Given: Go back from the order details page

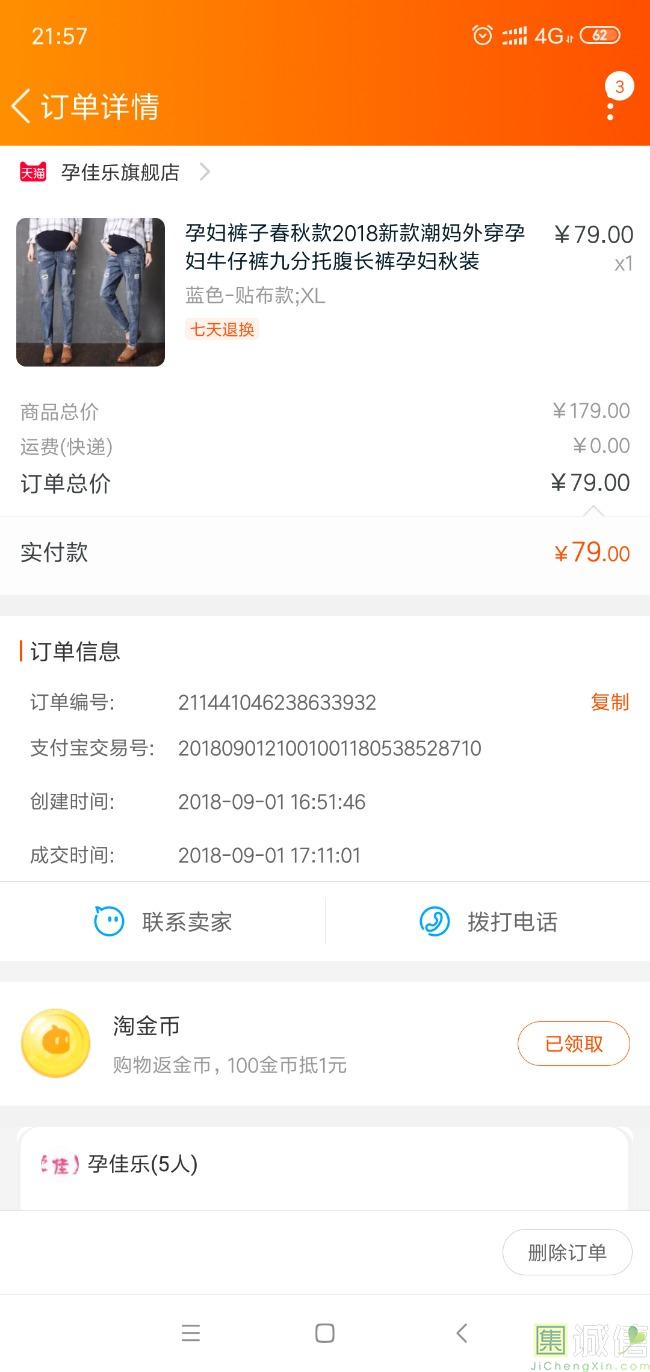Looking at the screenshot, I should tap(22, 106).
